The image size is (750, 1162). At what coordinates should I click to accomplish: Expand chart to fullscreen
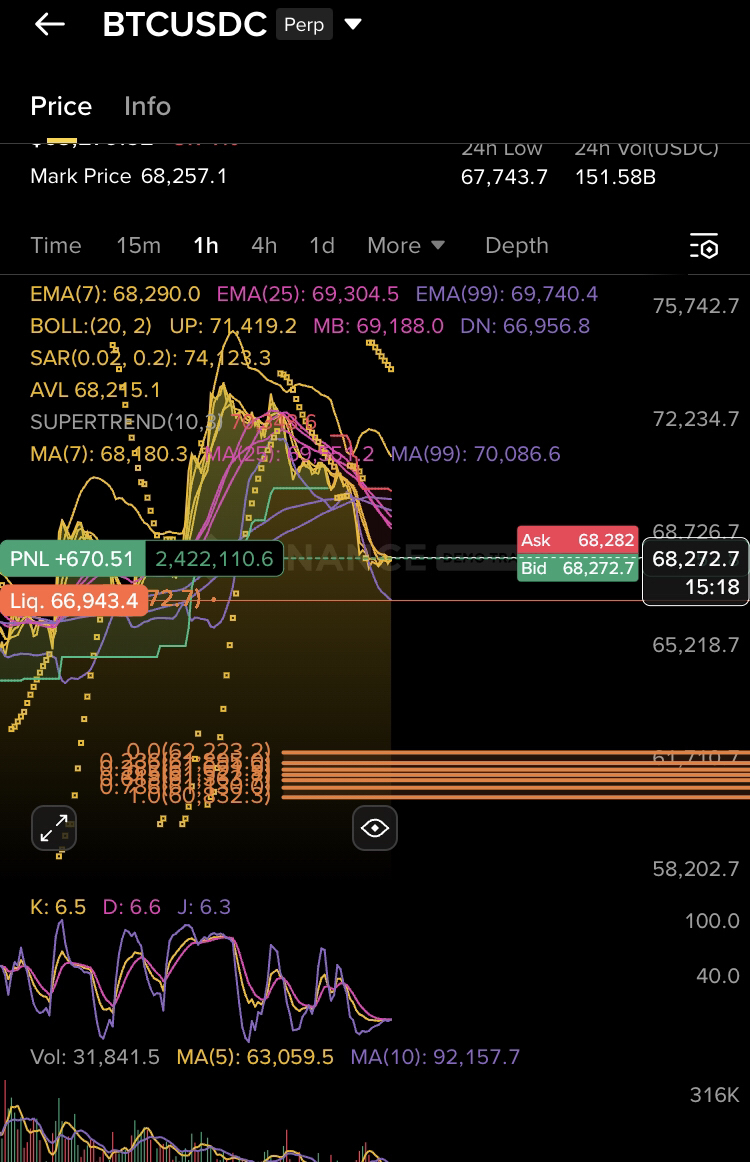[x=54, y=828]
